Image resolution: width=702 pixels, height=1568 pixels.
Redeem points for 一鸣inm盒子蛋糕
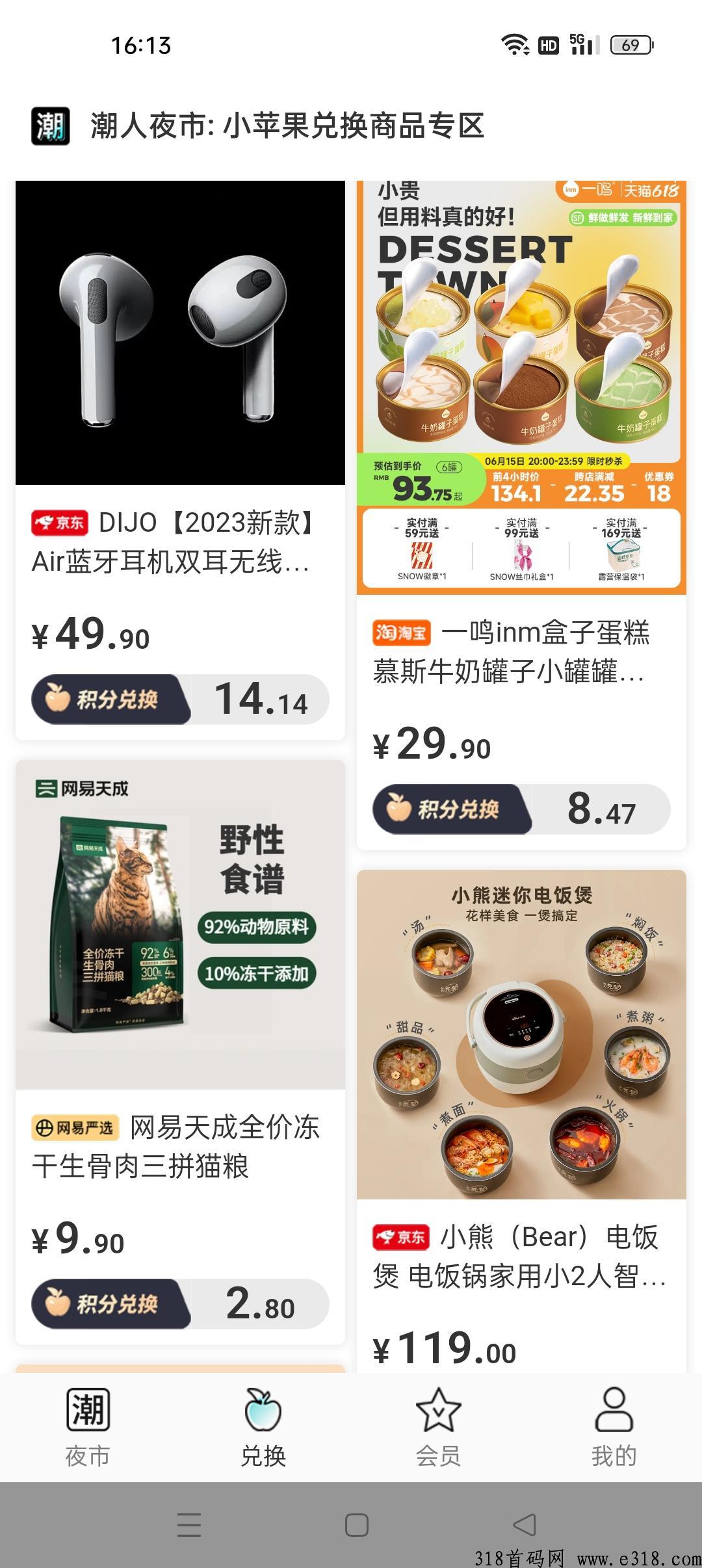pos(452,809)
